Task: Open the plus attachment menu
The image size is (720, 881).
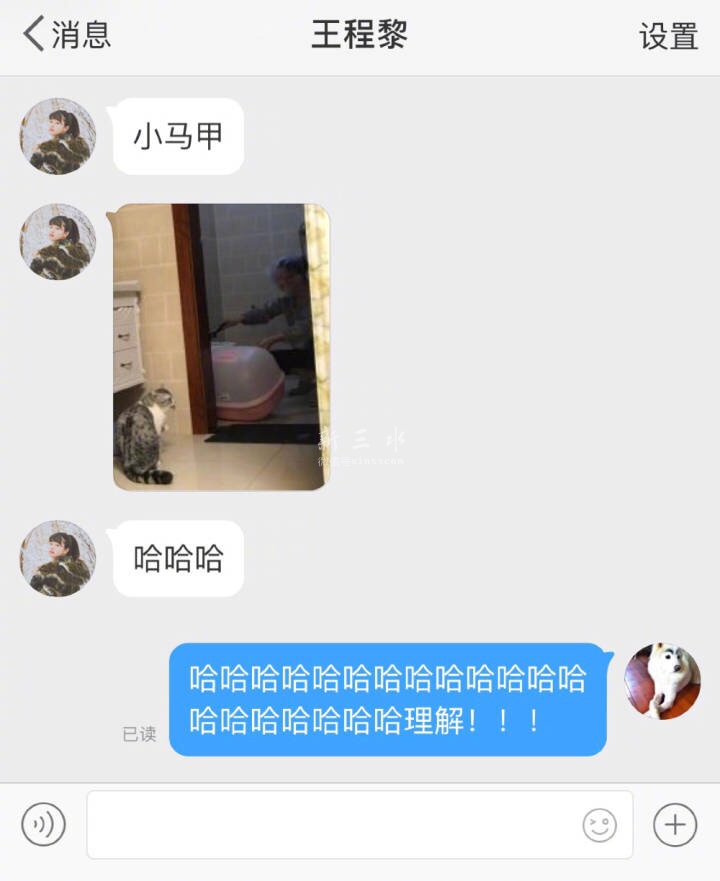Action: click(x=675, y=825)
